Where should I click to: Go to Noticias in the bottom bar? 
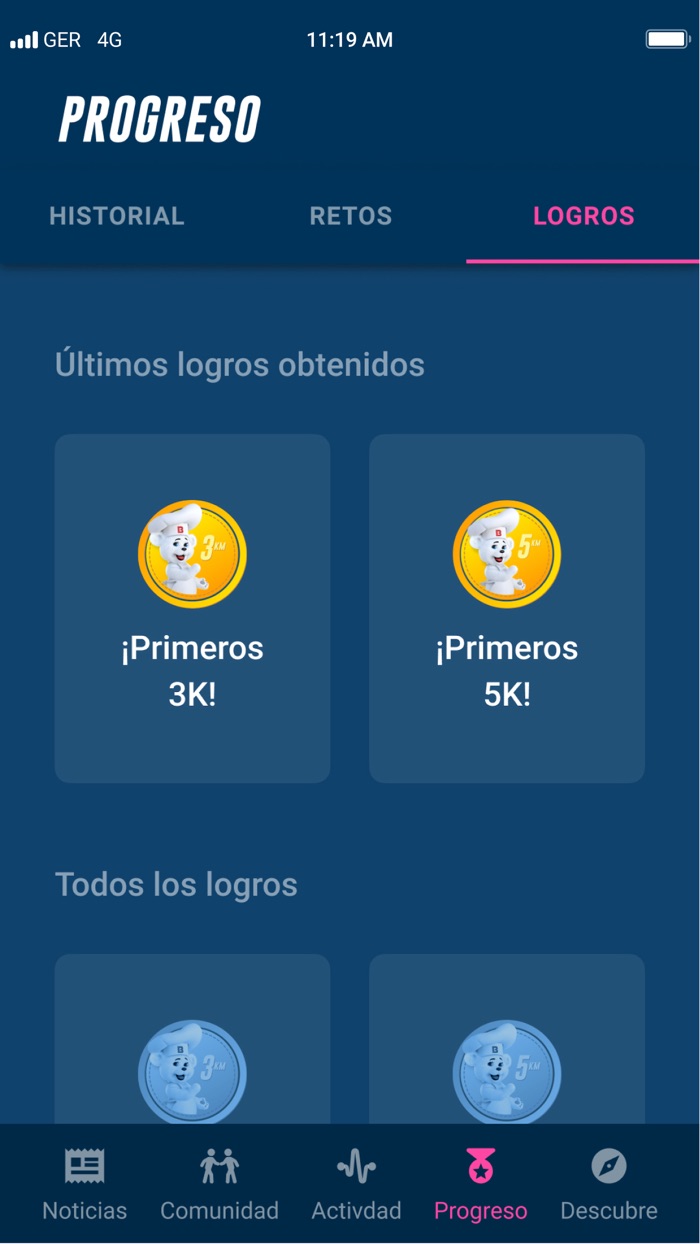coord(85,1185)
